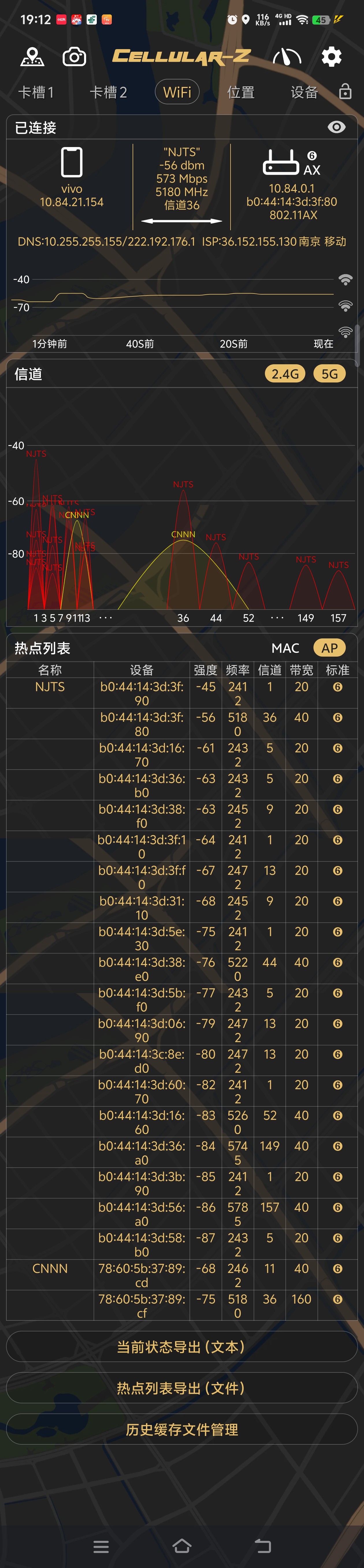The height and width of the screenshot is (1568, 364).
Task: Switch hotspot list to MAC view
Action: 285,648
